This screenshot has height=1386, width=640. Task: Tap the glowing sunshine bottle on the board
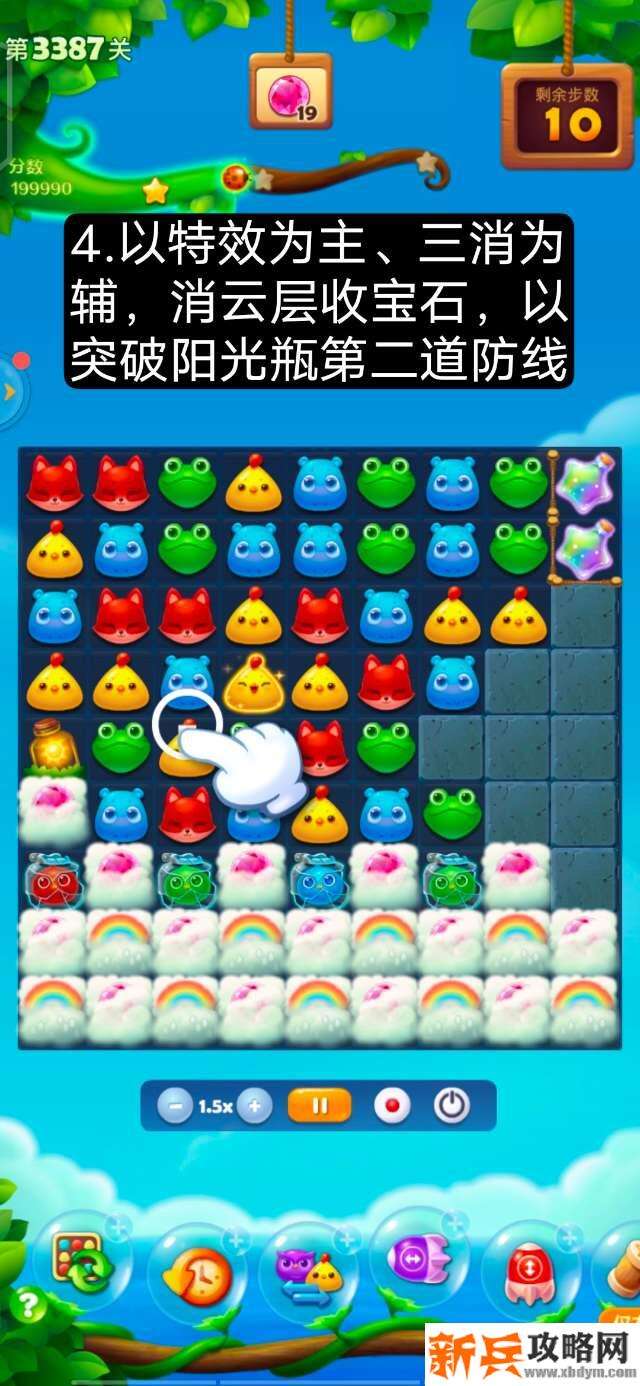[52, 746]
